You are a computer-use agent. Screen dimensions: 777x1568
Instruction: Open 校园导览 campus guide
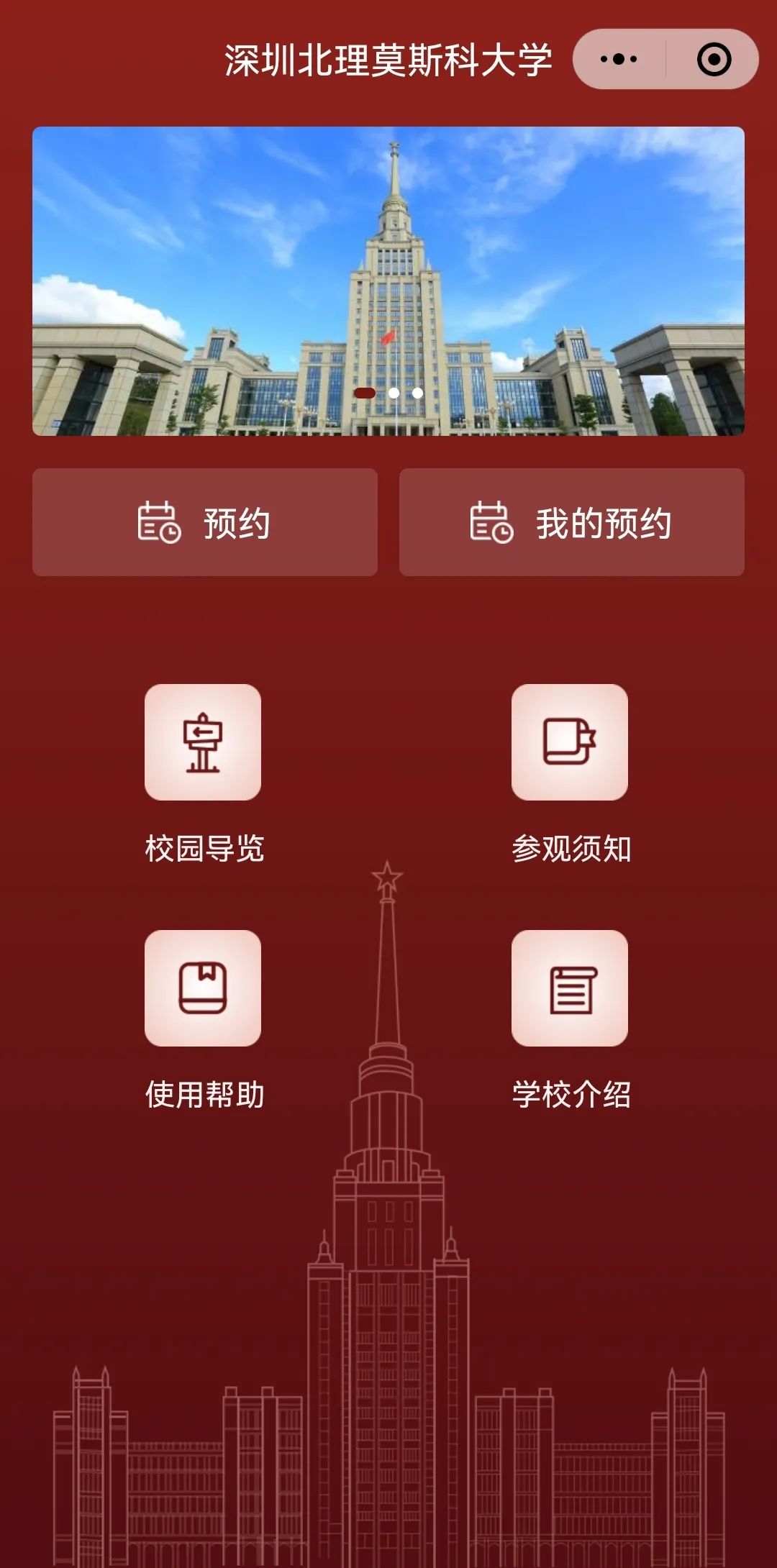point(204,774)
